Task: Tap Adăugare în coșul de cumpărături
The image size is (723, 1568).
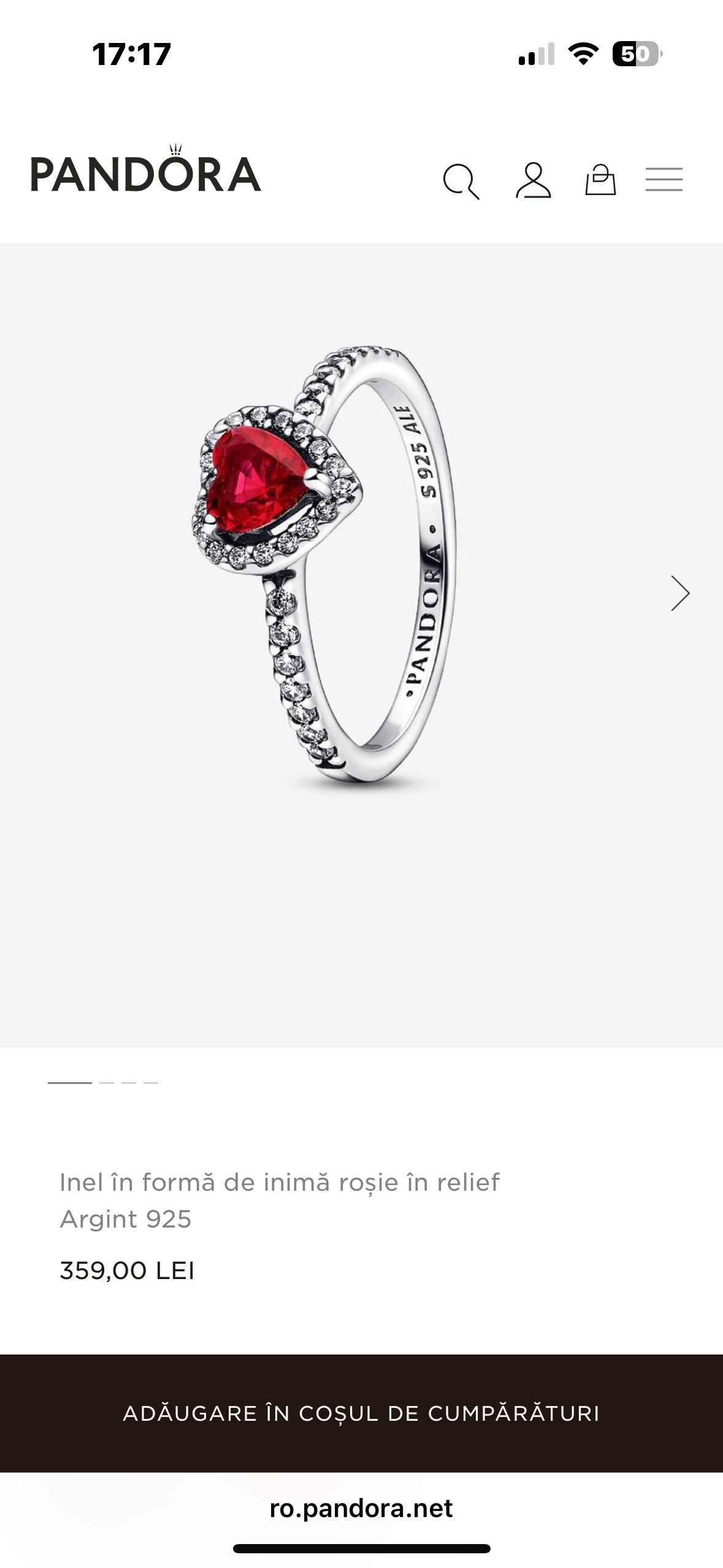Action: (x=361, y=1413)
